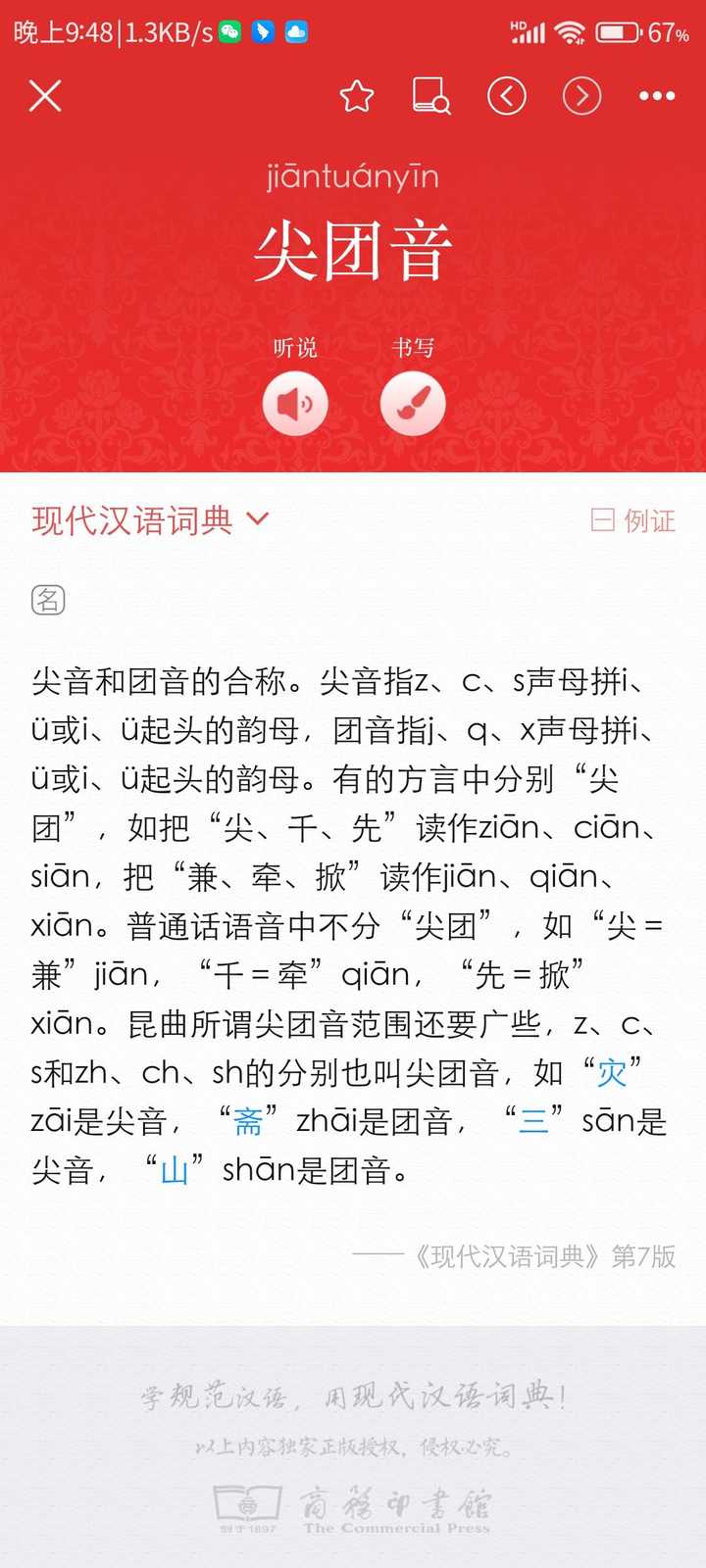The width and height of the screenshot is (706, 1568).
Task: Open the linked character 三
Action: click(533, 1121)
